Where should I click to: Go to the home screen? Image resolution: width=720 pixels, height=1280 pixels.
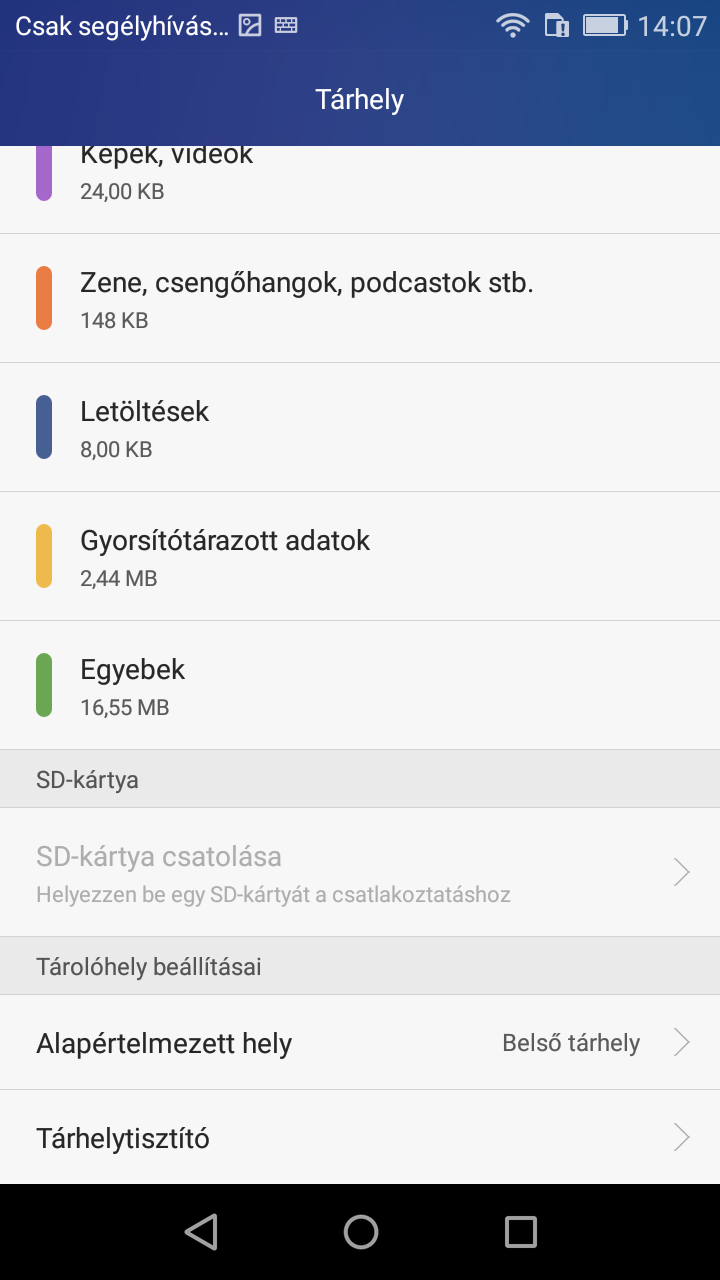(x=360, y=1232)
